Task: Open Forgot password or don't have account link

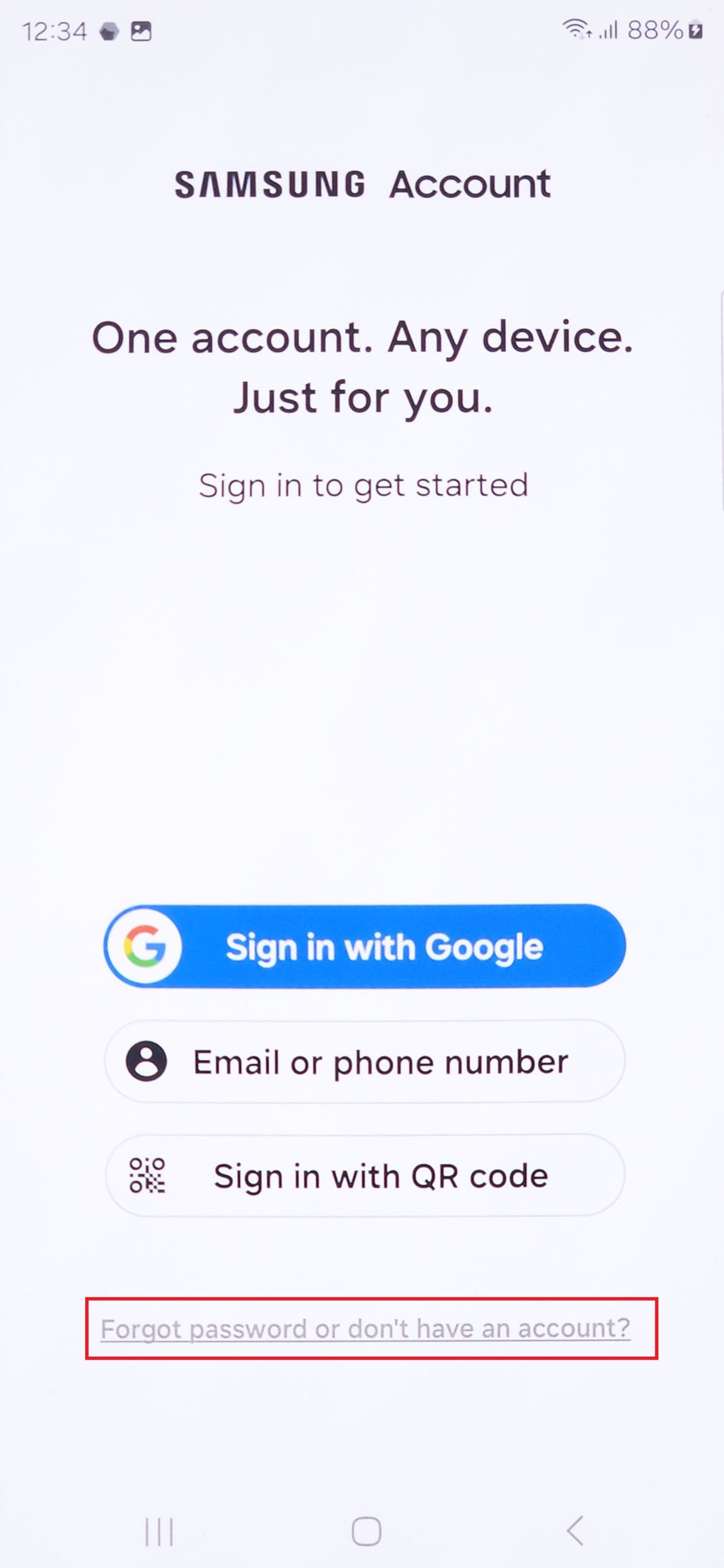Action: (365, 1328)
